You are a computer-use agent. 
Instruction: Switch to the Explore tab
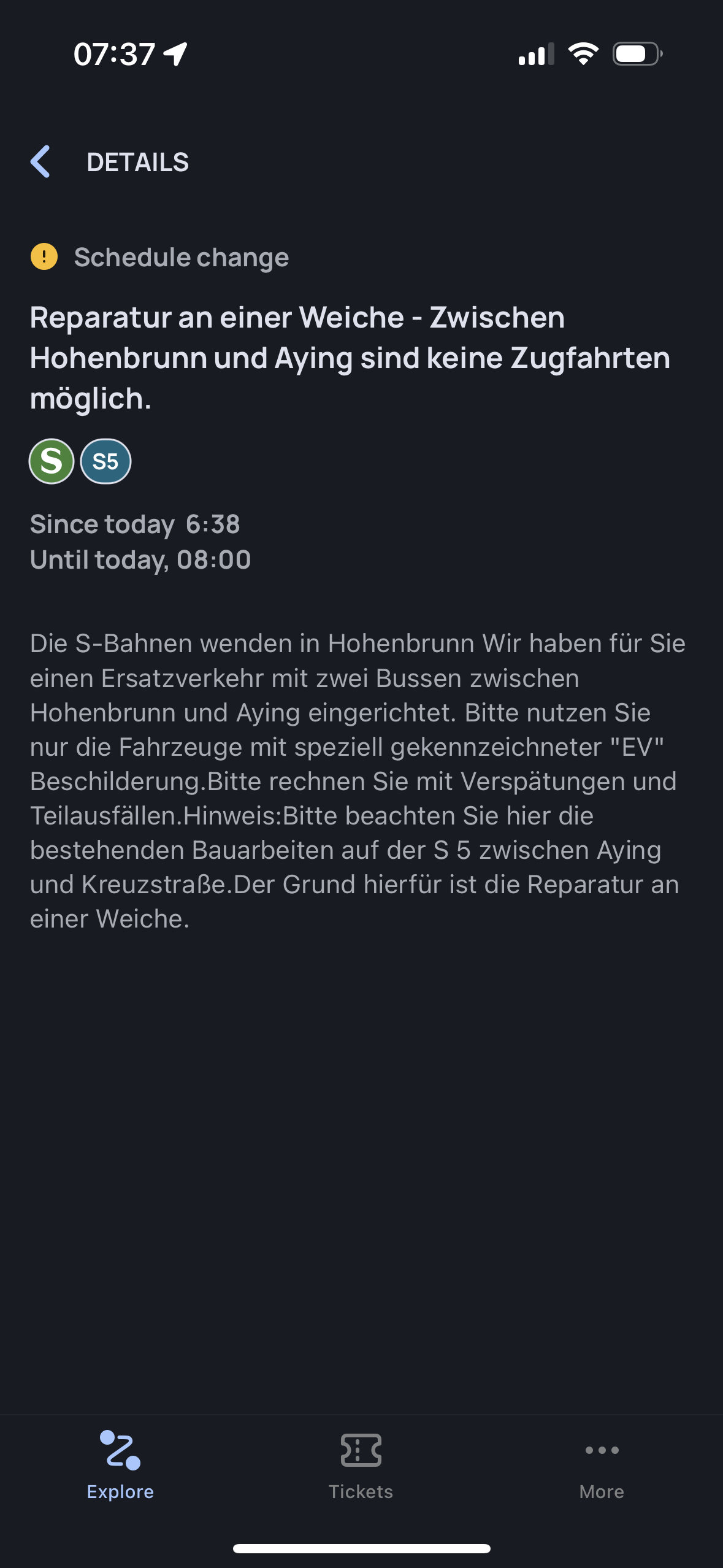tap(120, 1466)
